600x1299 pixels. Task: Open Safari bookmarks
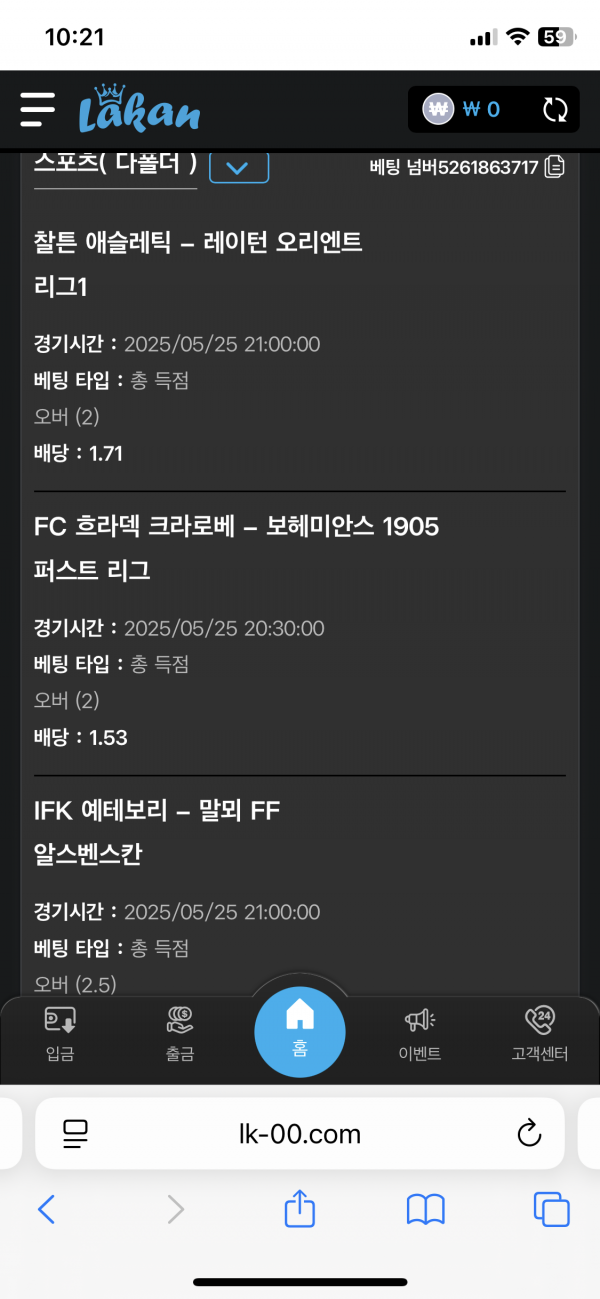point(425,1210)
